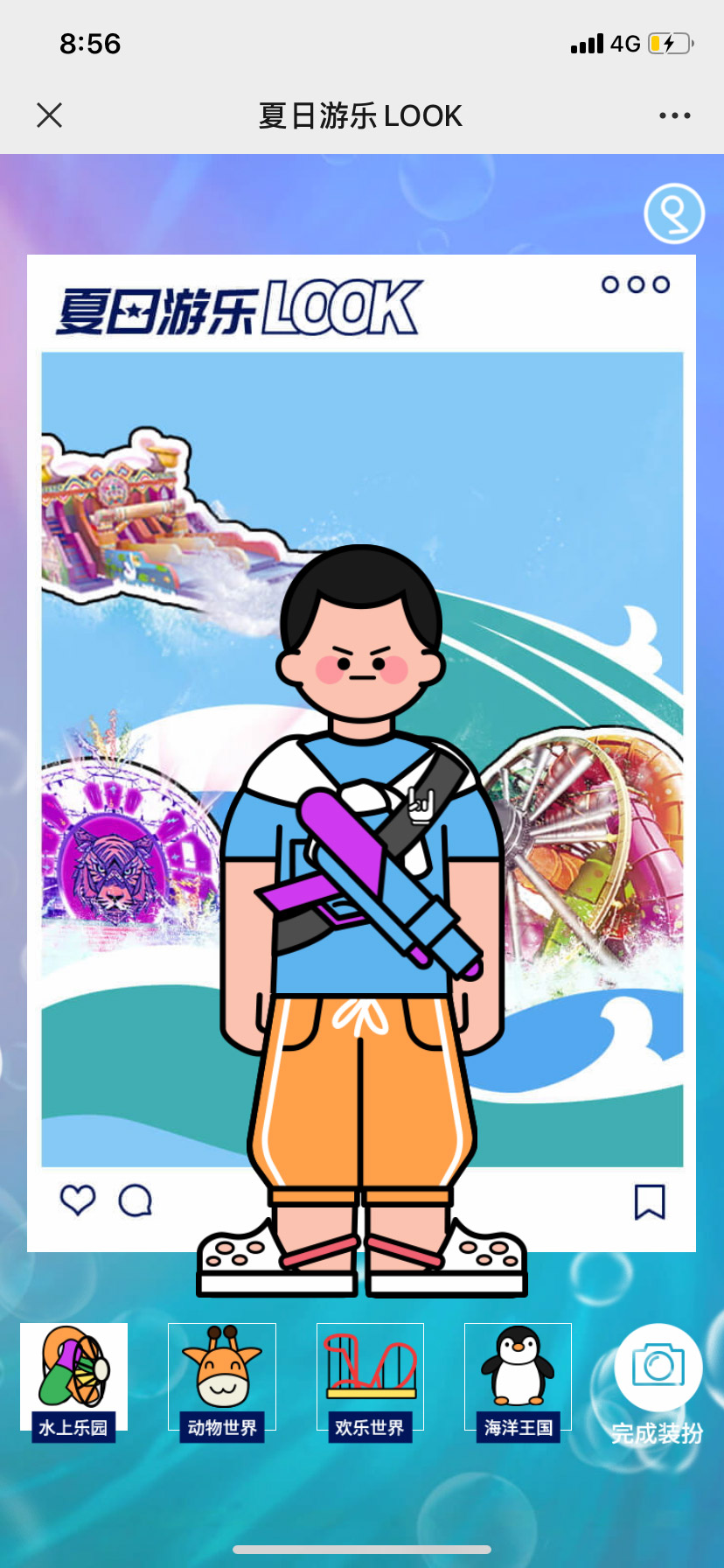
Task: Open the overflow menu in the header
Action: pyautogui.click(x=674, y=115)
